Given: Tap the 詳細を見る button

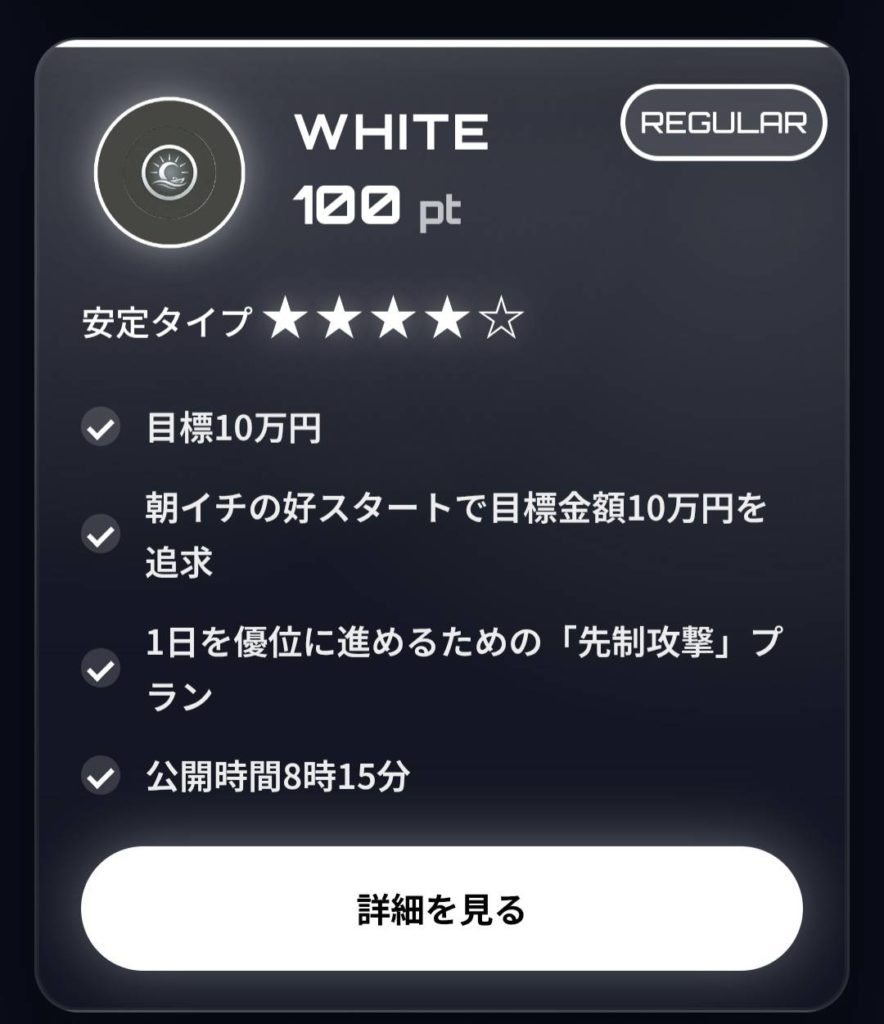Looking at the screenshot, I should [x=441, y=911].
